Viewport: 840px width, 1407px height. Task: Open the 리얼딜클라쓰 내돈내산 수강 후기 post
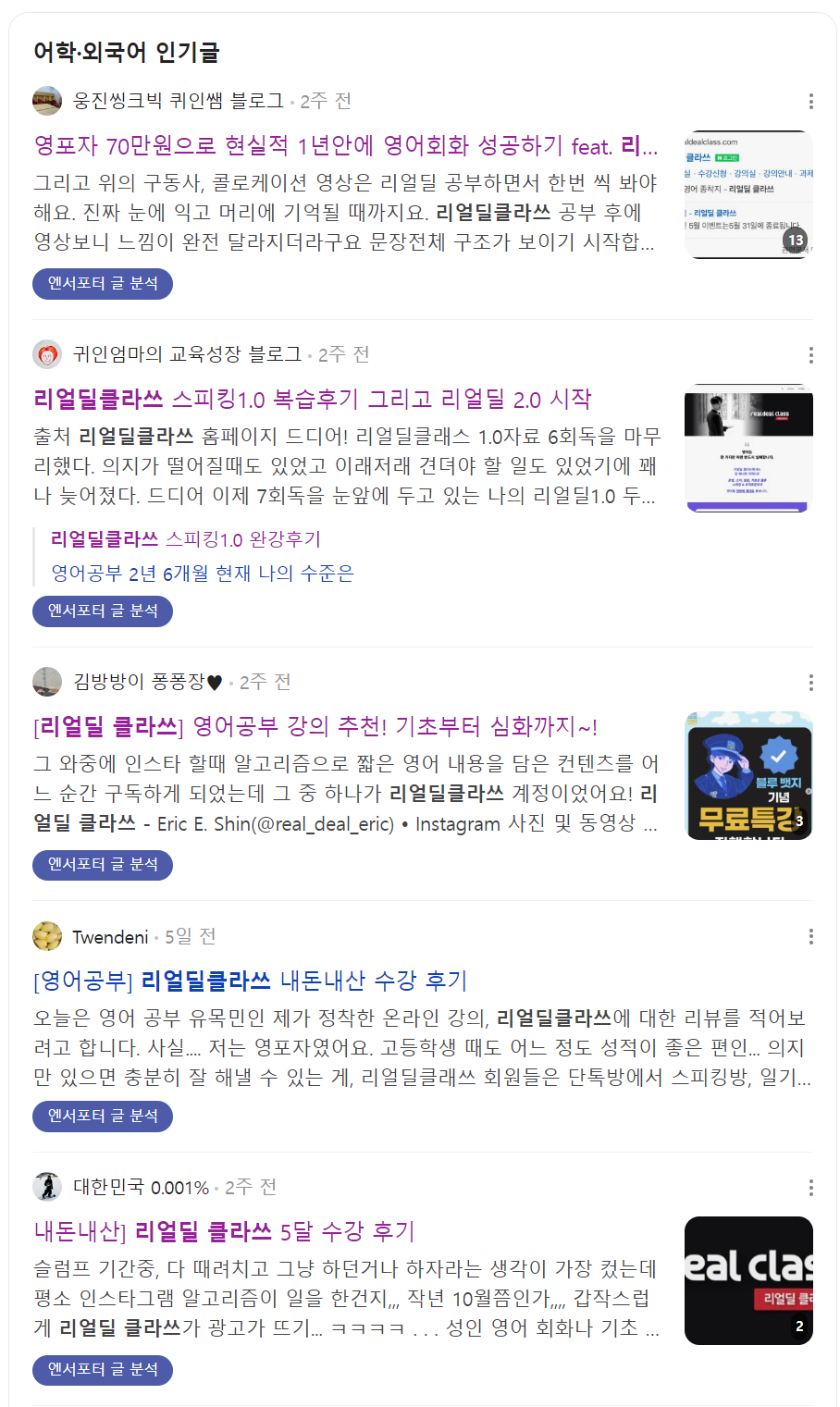tap(251, 981)
